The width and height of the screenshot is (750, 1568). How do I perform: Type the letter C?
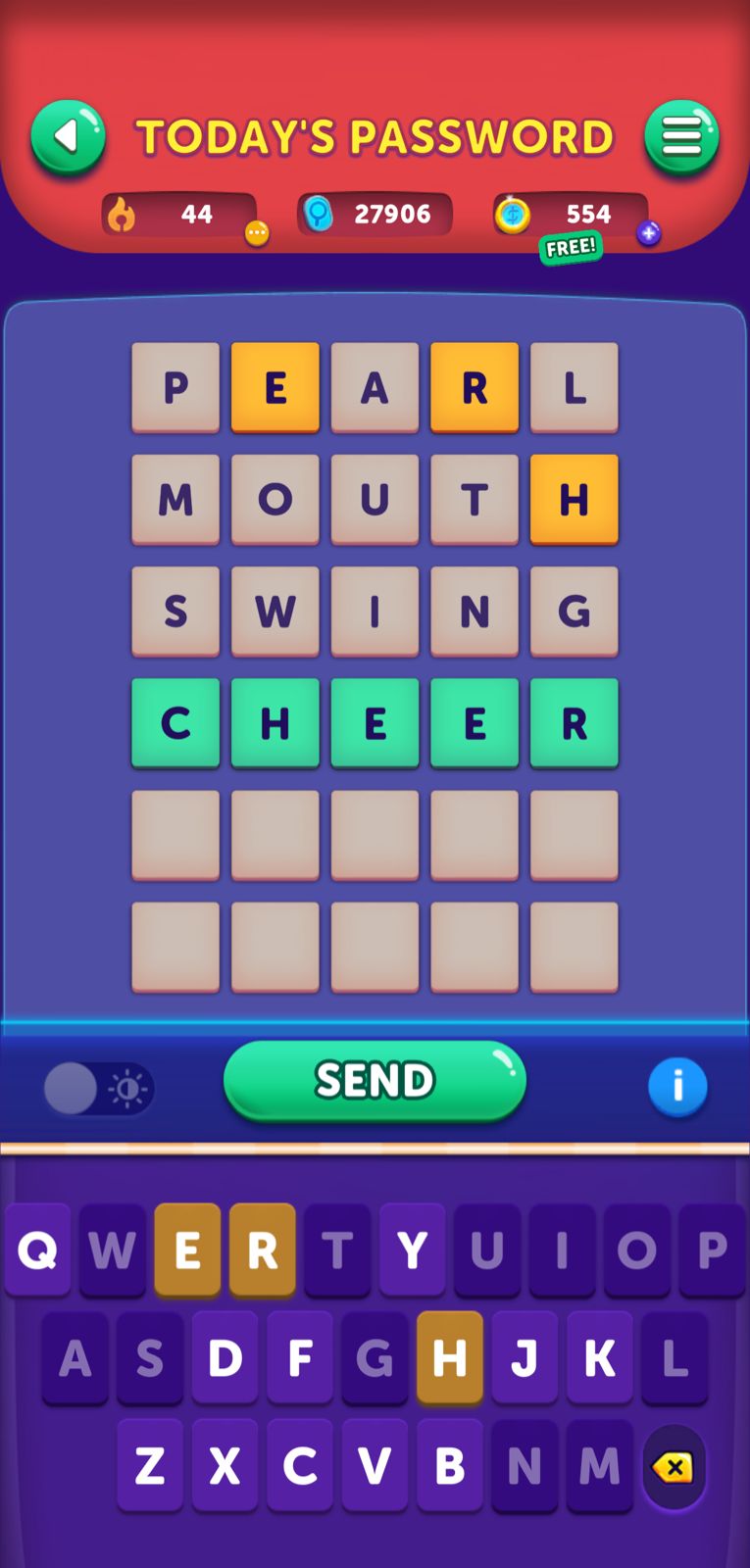[300, 1466]
